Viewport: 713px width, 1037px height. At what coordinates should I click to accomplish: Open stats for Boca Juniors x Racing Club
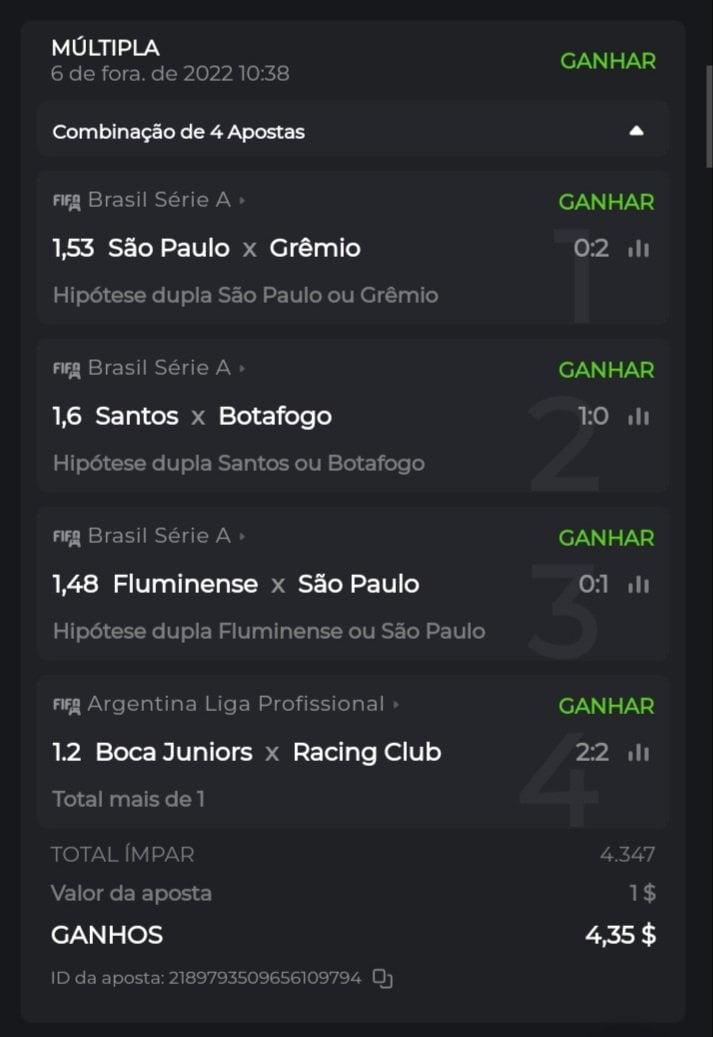638,753
